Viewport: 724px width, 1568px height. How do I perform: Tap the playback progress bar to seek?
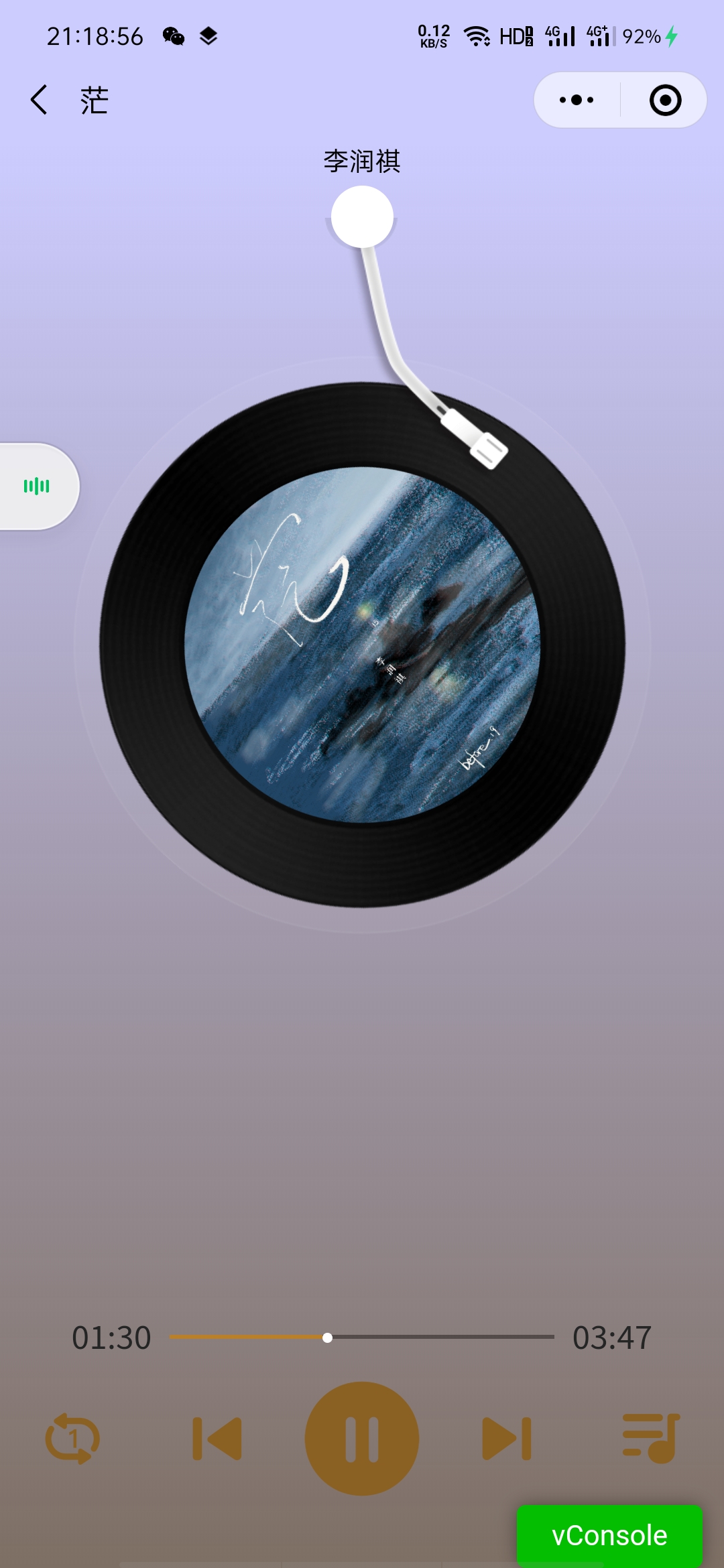362,1337
